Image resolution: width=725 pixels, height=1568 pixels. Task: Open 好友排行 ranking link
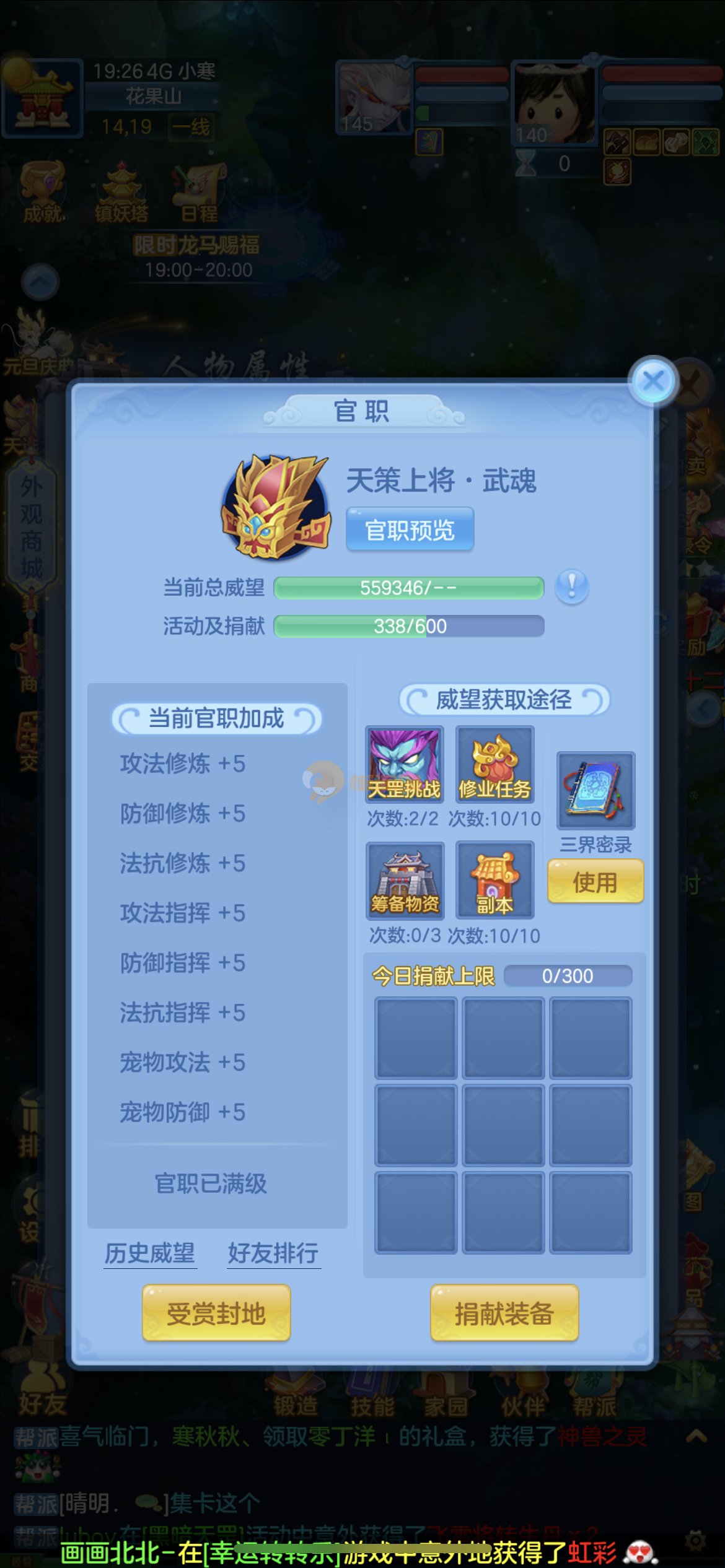click(273, 1253)
